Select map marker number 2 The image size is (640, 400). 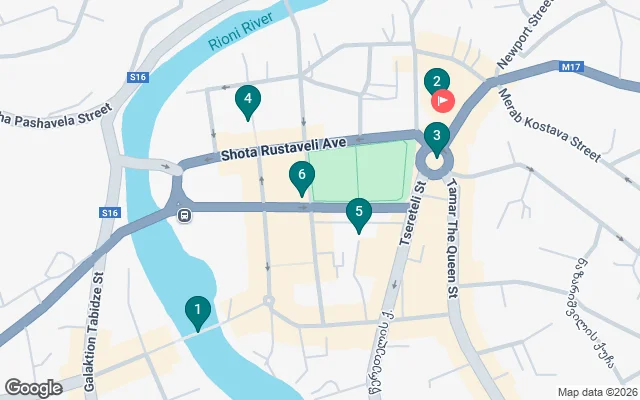(435, 82)
